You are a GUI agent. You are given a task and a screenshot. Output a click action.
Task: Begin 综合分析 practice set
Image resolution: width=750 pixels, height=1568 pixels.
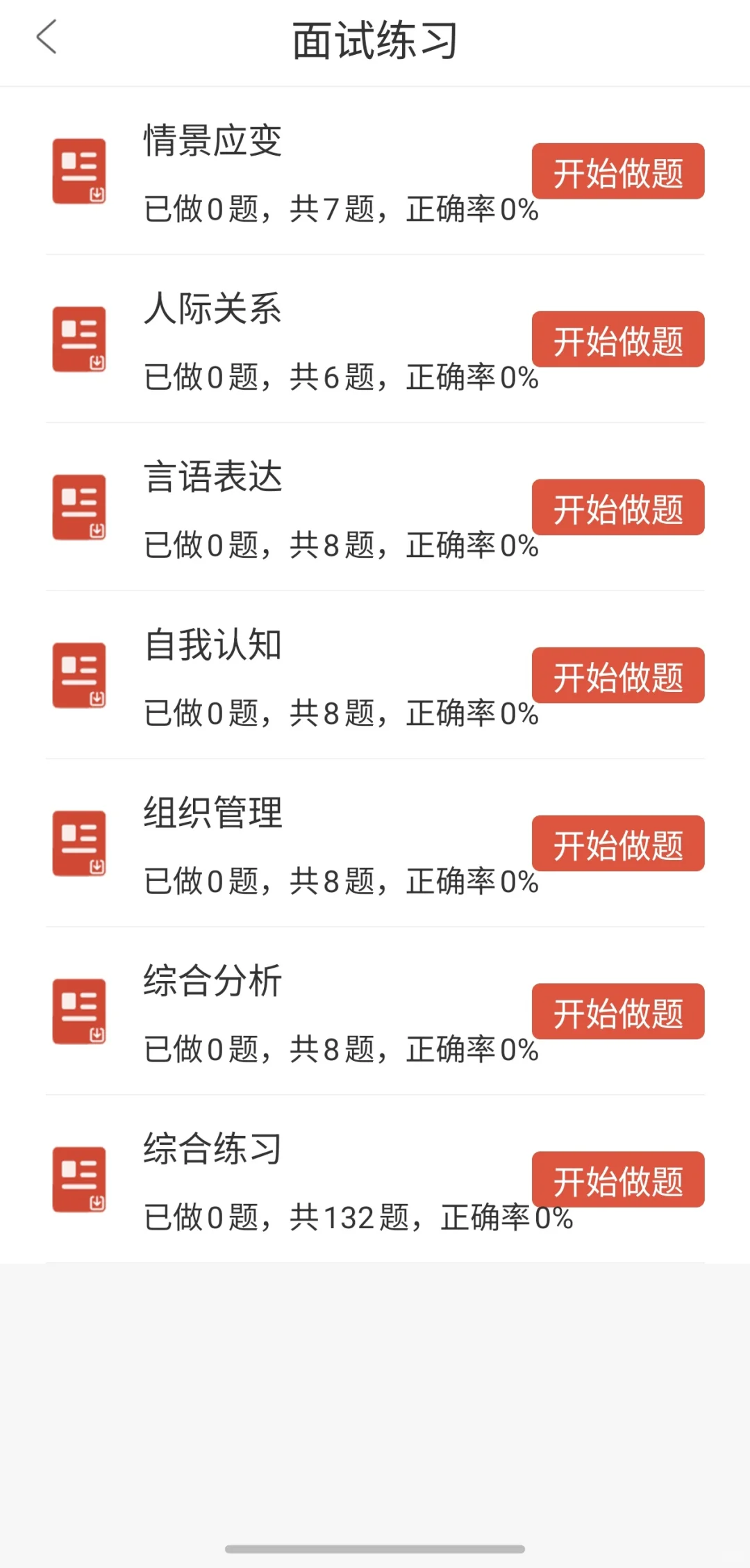[x=617, y=1012]
